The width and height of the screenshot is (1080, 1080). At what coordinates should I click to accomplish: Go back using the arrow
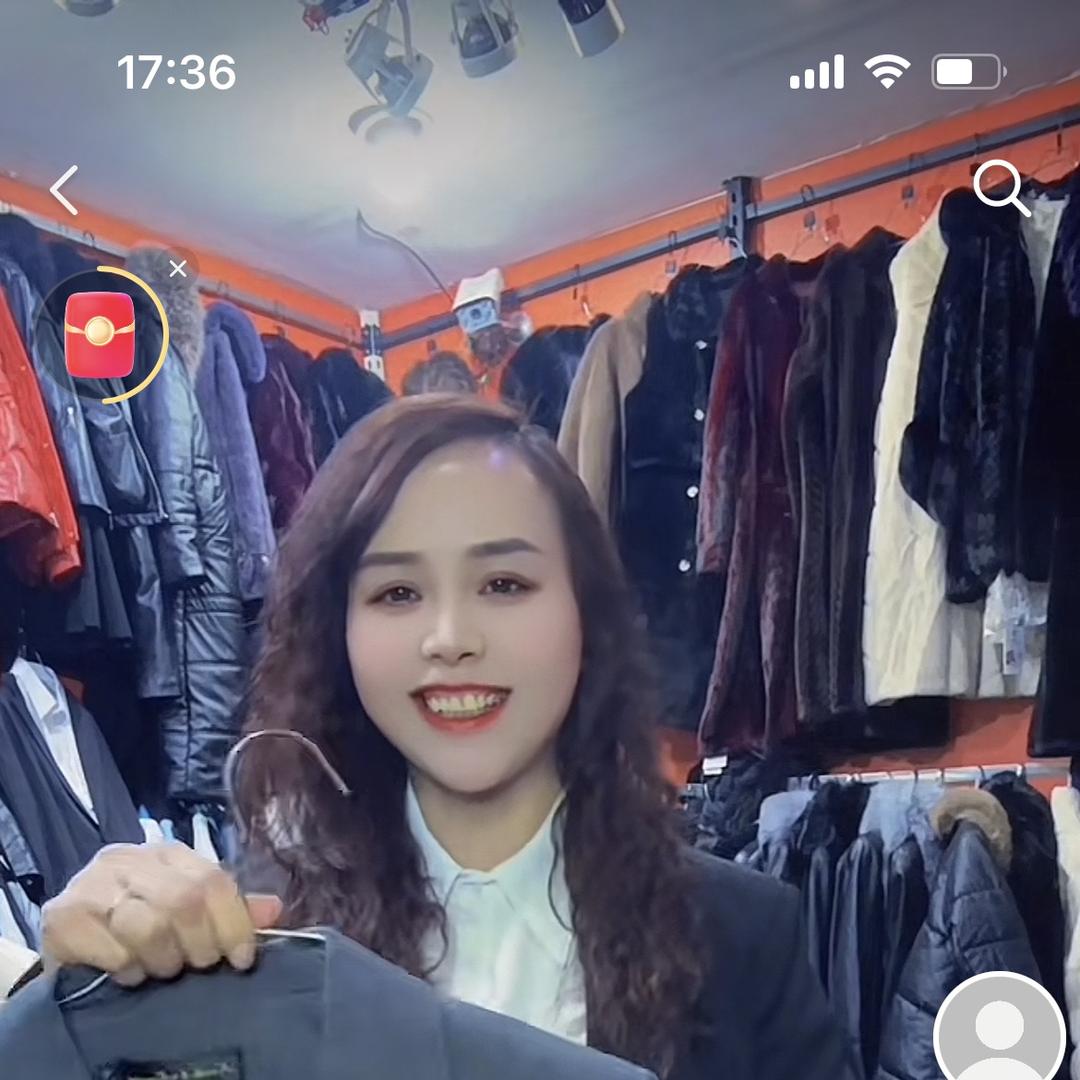(64, 190)
